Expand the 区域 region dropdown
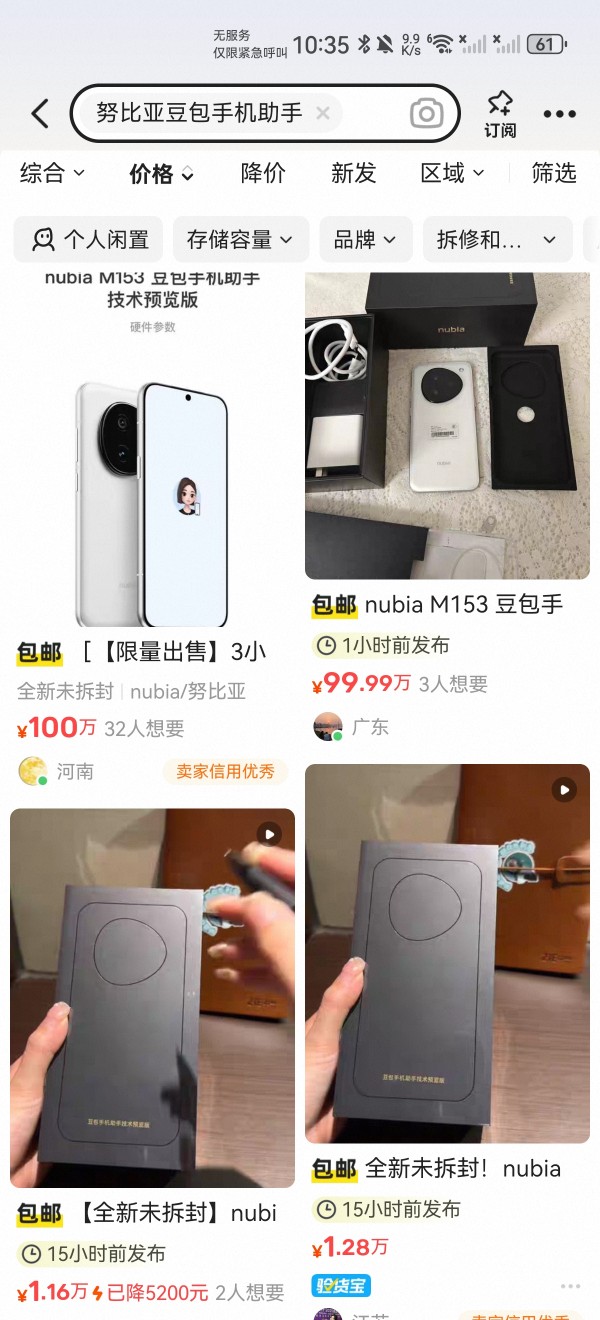The image size is (600, 1320). coord(452,173)
